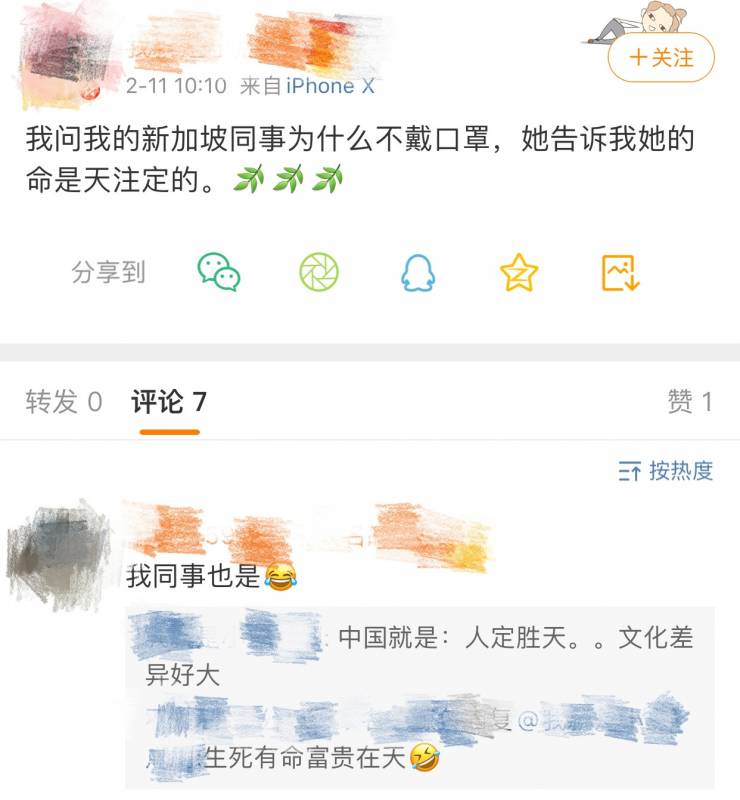Screen dimensions: 740x800
Task: Save the post as an image
Action: click(x=619, y=272)
